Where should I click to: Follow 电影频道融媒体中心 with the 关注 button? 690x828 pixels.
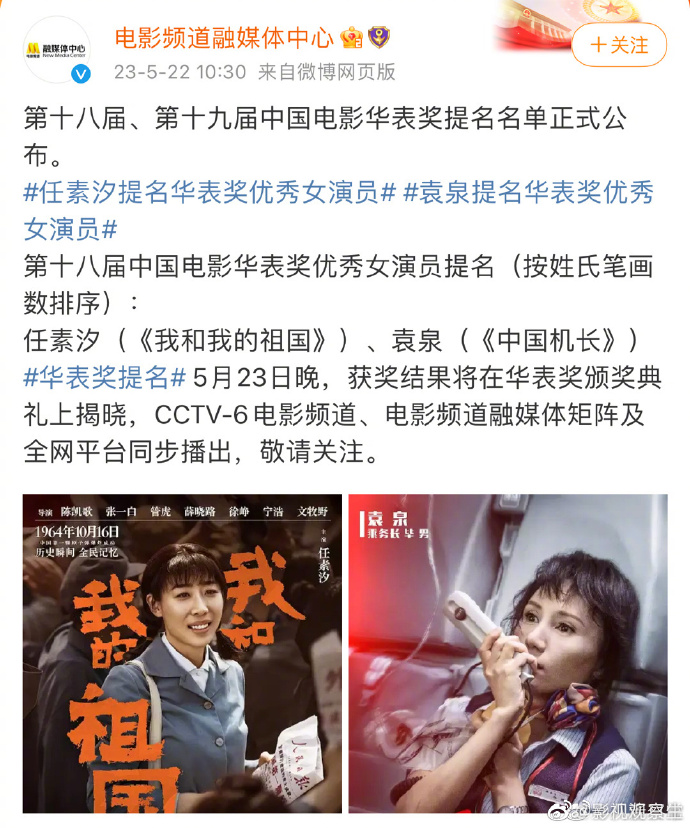619,46
